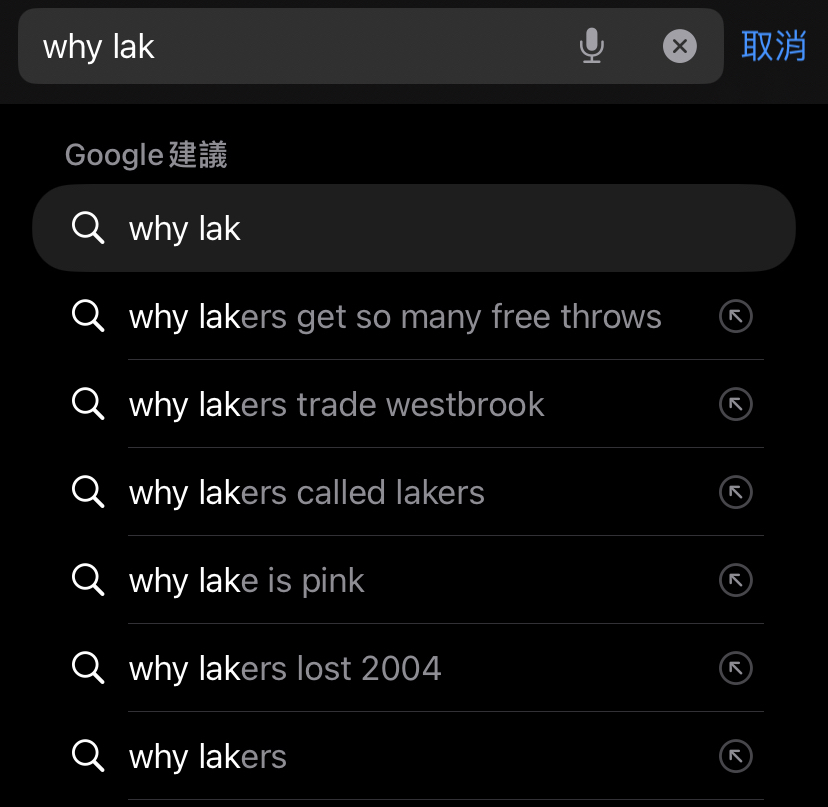This screenshot has width=828, height=807.
Task: Search 'why lakers called lakers'
Action: click(307, 493)
